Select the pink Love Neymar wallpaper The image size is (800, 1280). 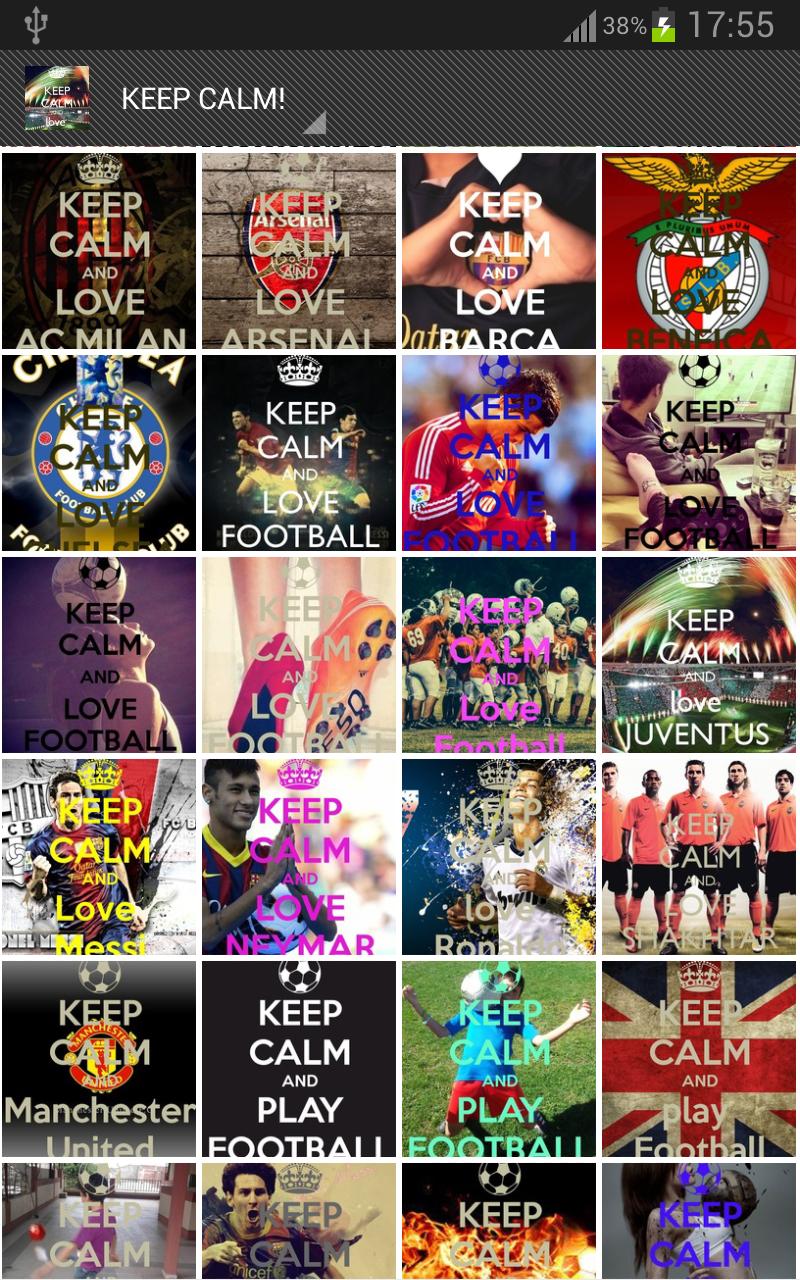click(298, 857)
